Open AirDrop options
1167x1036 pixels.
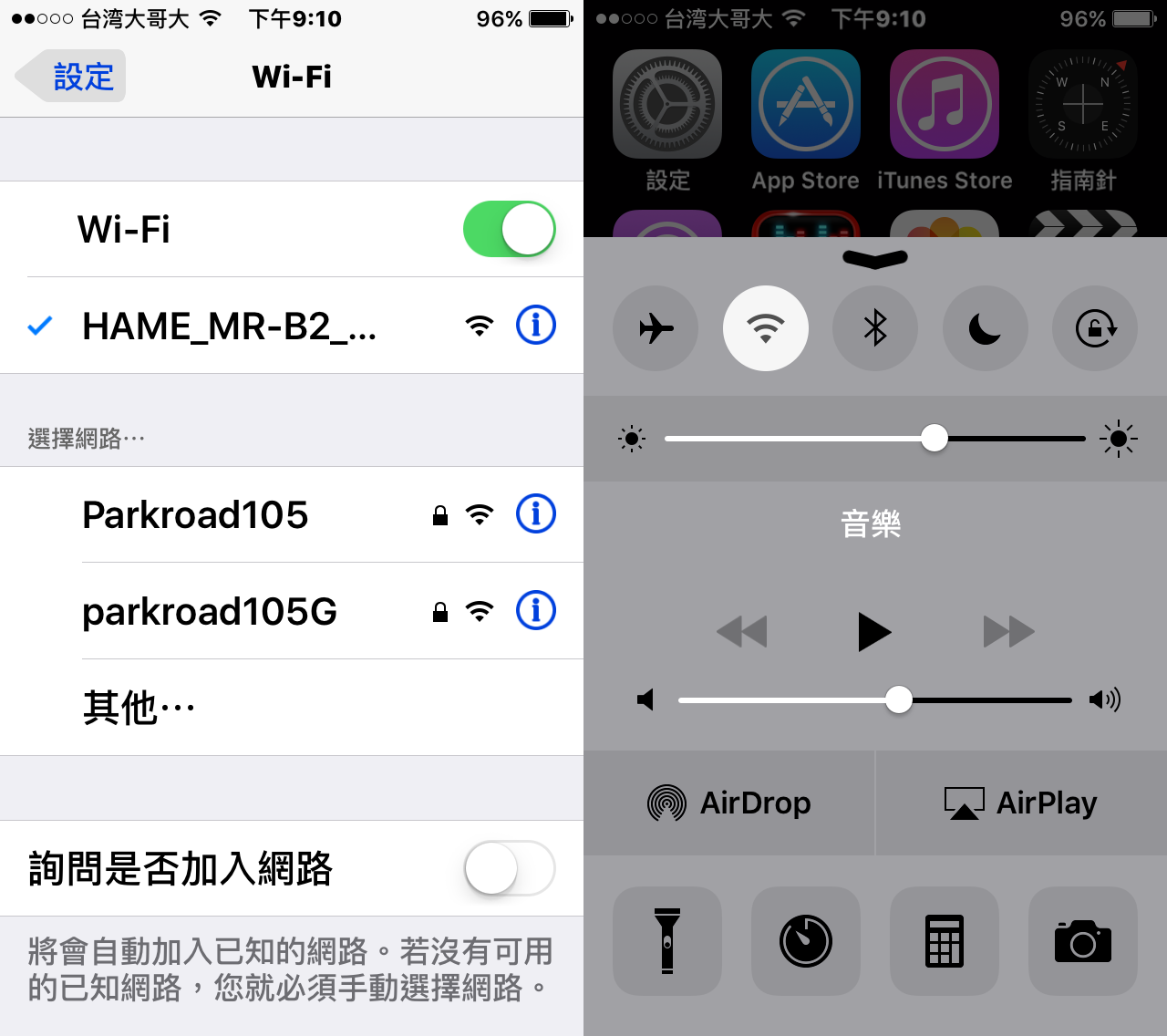[729, 803]
